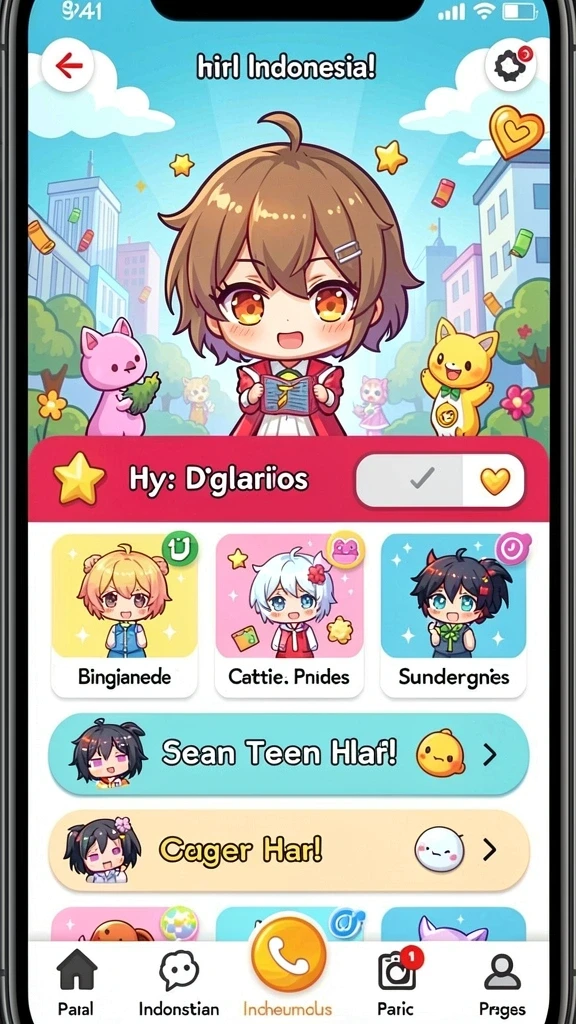This screenshot has height=1024, width=576.
Task: Select the Sundergnies character card
Action: 454,616
